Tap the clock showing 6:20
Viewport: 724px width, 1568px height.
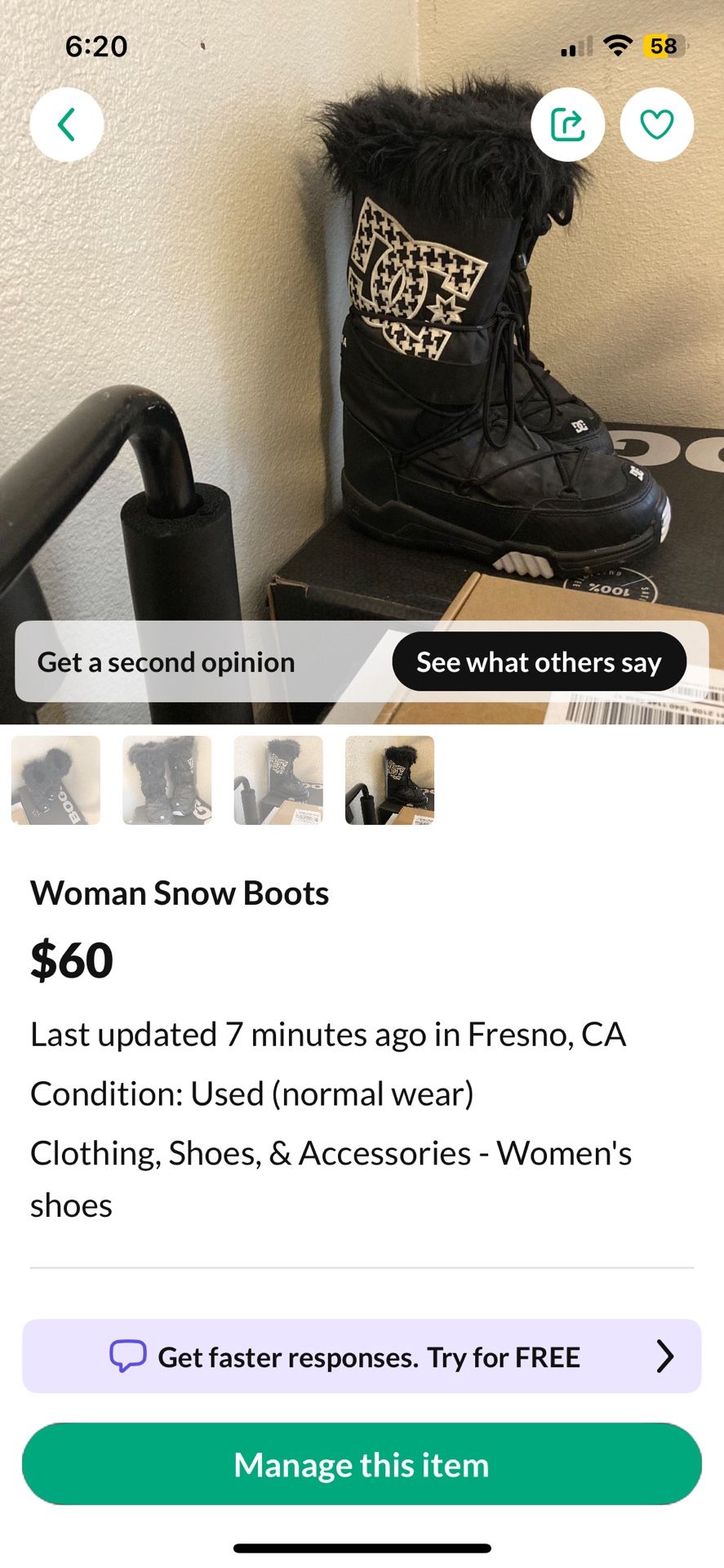[x=95, y=47]
